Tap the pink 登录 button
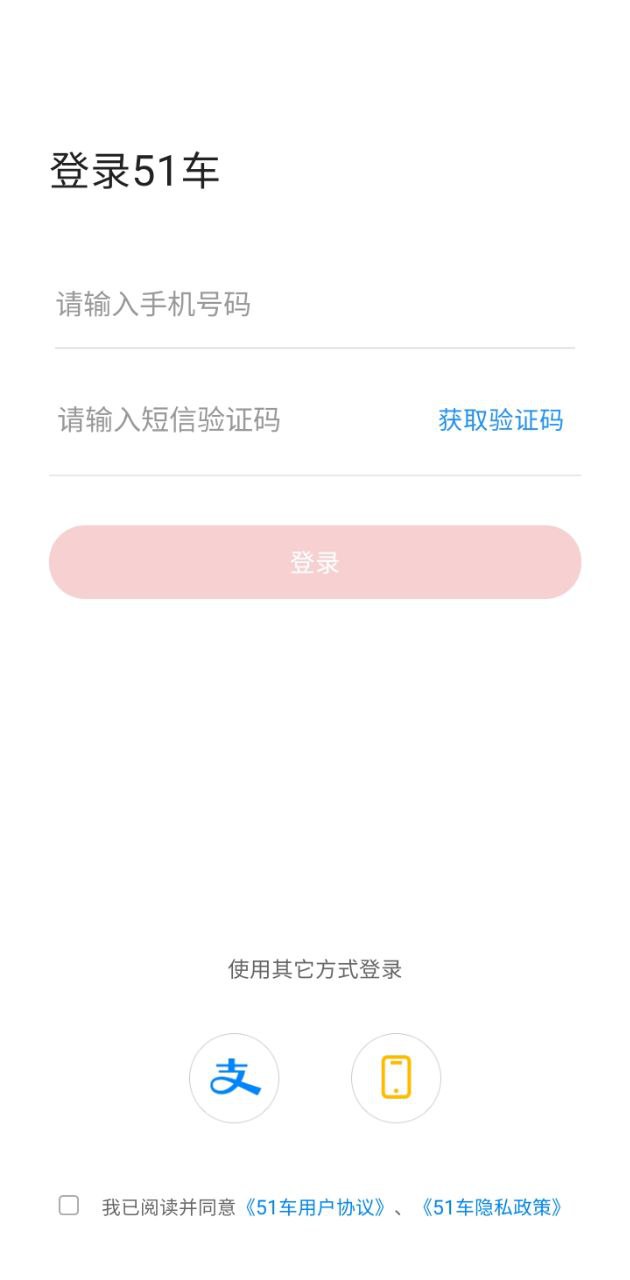This screenshot has width=630, height=1280. pyautogui.click(x=315, y=562)
